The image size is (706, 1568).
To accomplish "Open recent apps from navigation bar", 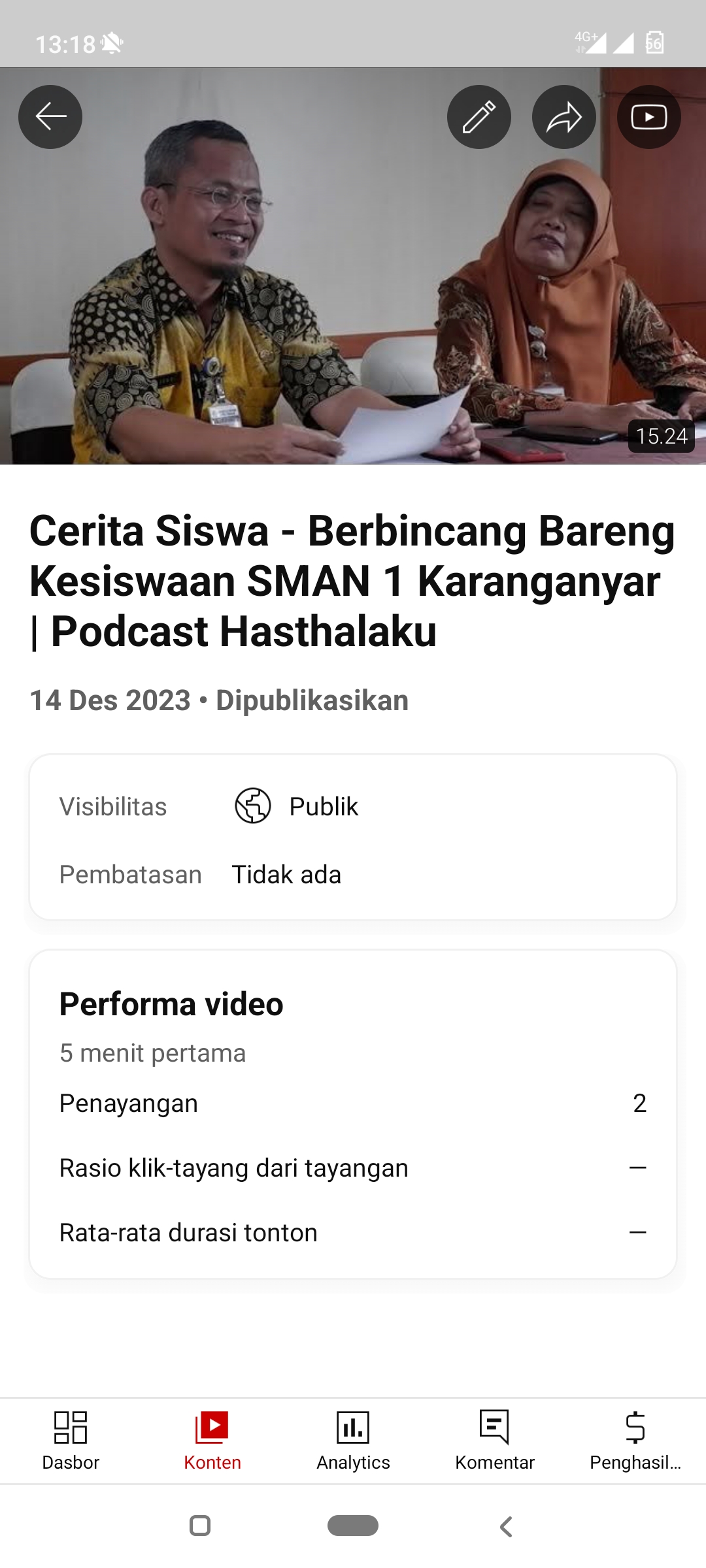I will (x=200, y=1526).
